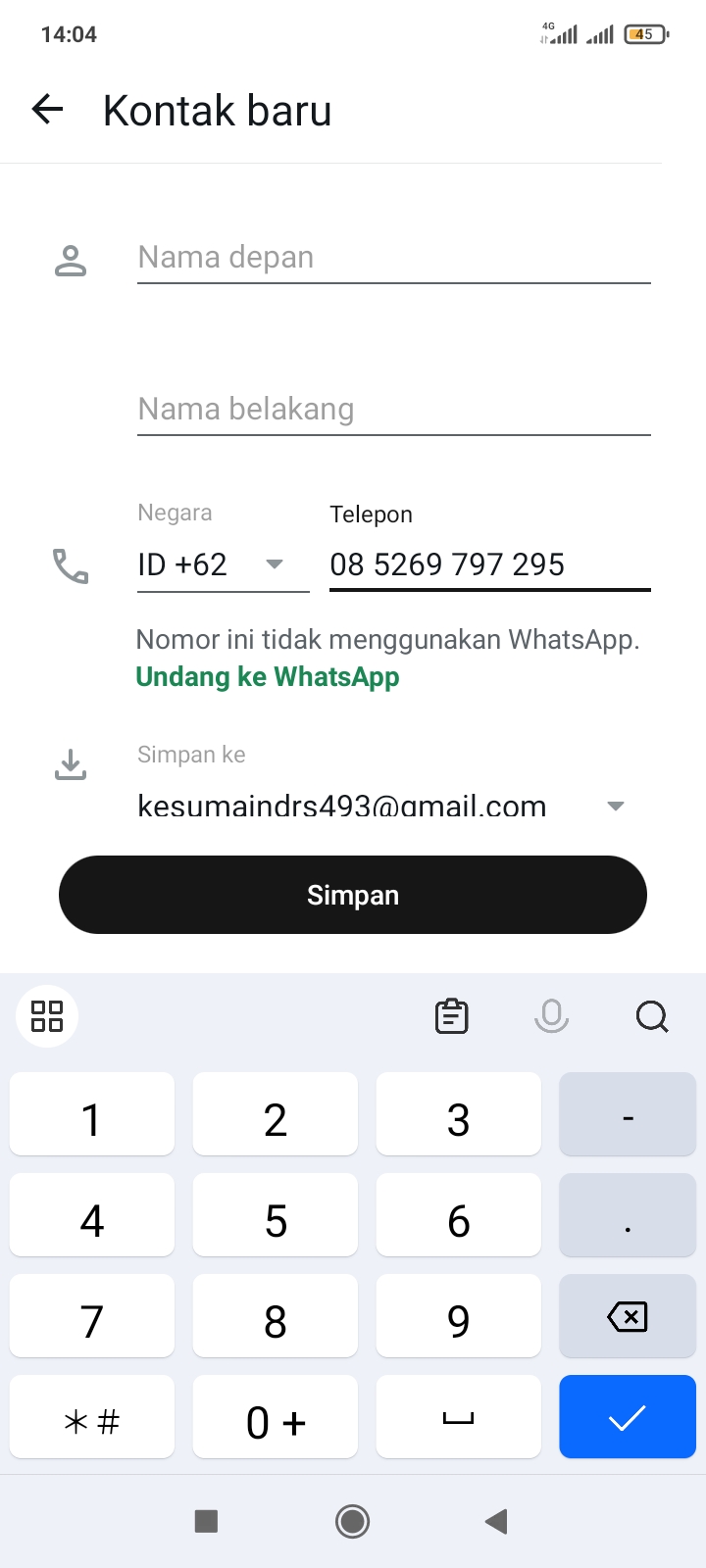Open the country dropdown chevron arrow
Image resolution: width=706 pixels, height=1568 pixels.
pyautogui.click(x=276, y=564)
